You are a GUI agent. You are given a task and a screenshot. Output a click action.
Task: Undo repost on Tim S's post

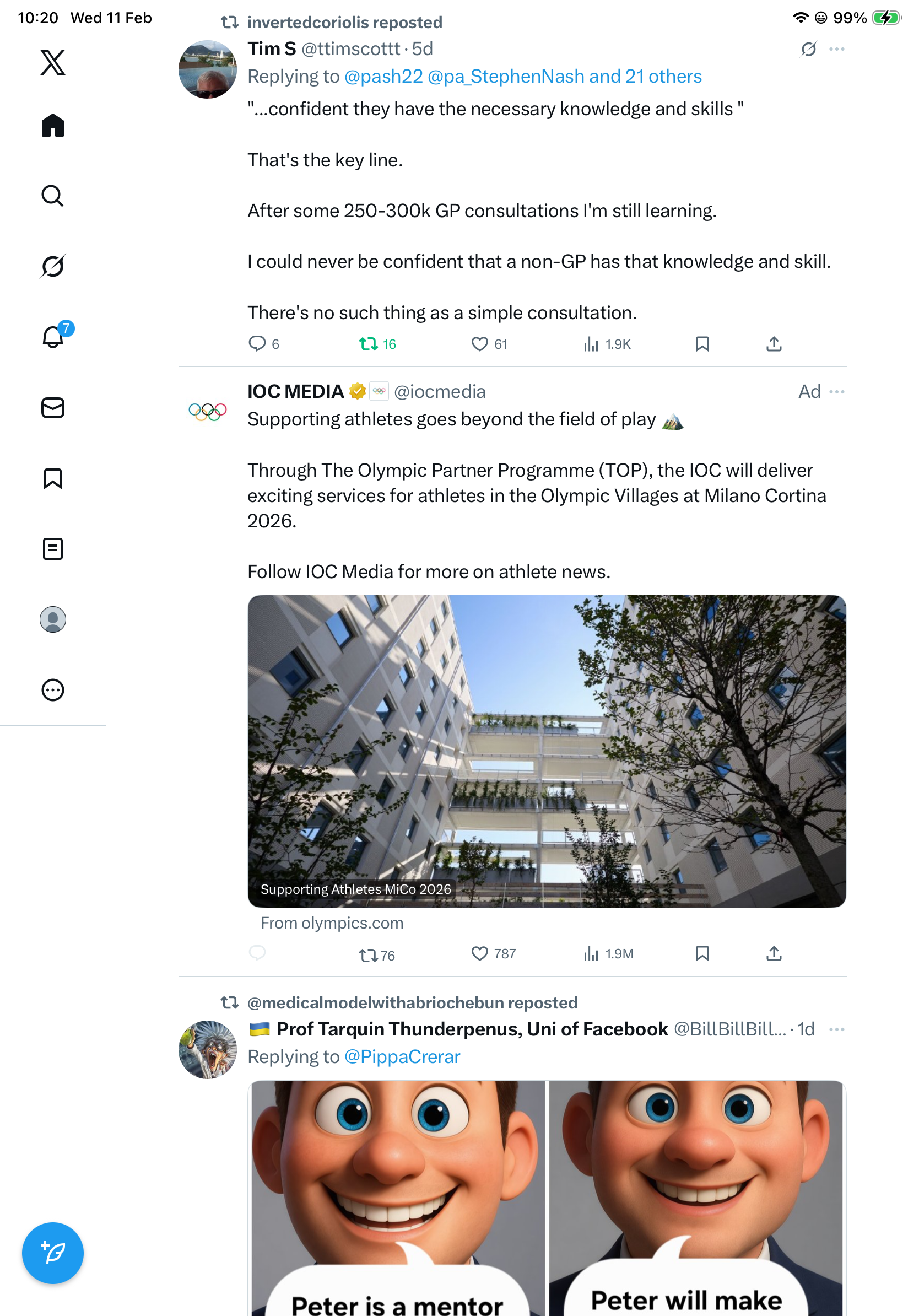pyautogui.click(x=369, y=343)
